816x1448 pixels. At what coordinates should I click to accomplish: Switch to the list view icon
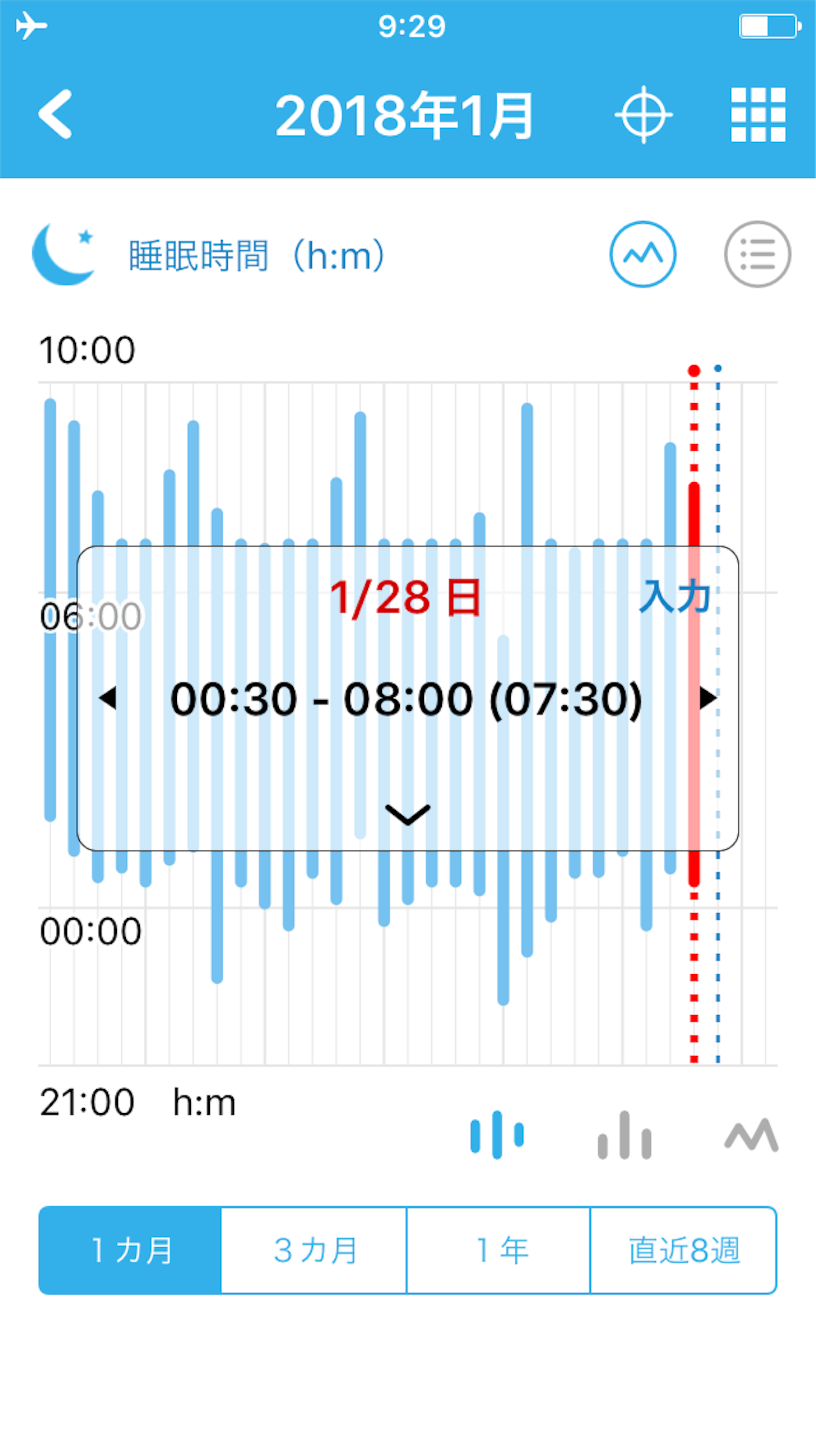coord(757,254)
